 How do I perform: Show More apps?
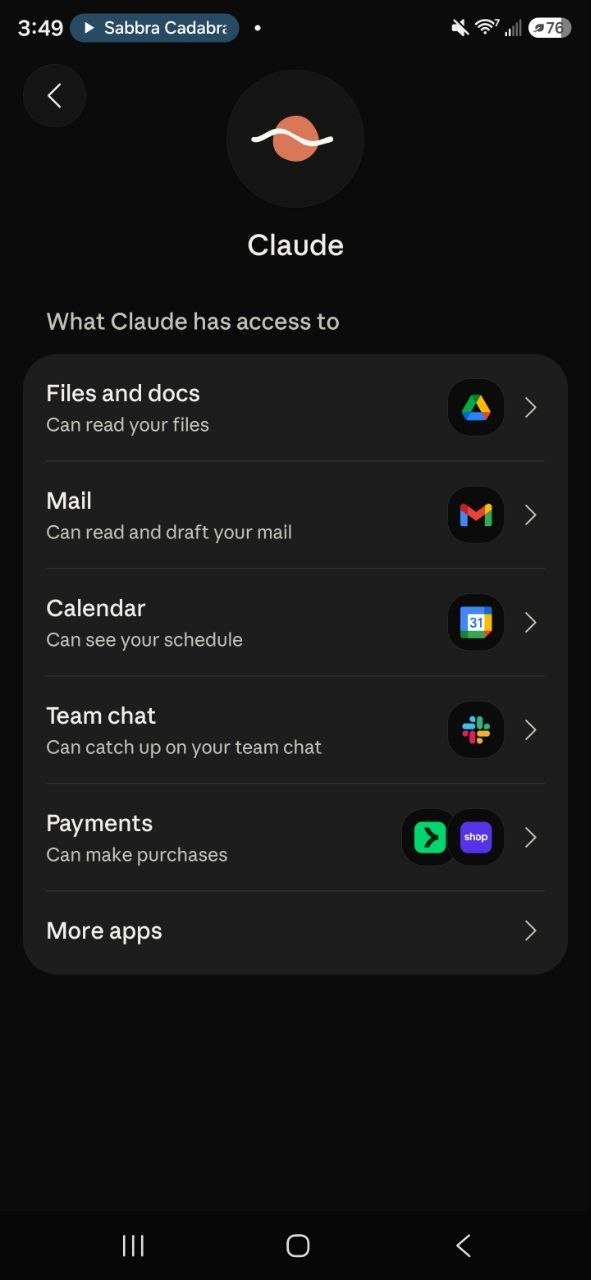pos(295,931)
